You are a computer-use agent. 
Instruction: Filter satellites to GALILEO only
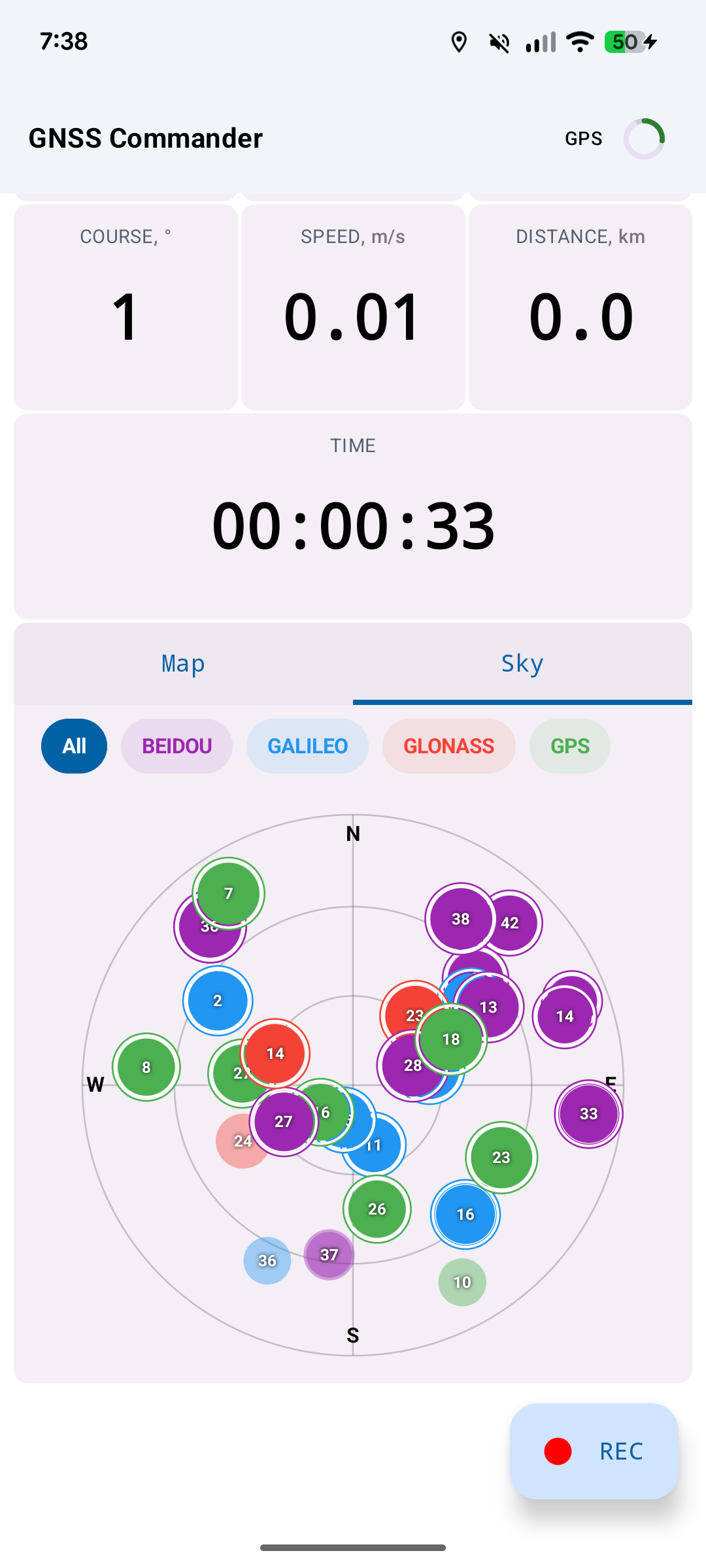(x=307, y=746)
